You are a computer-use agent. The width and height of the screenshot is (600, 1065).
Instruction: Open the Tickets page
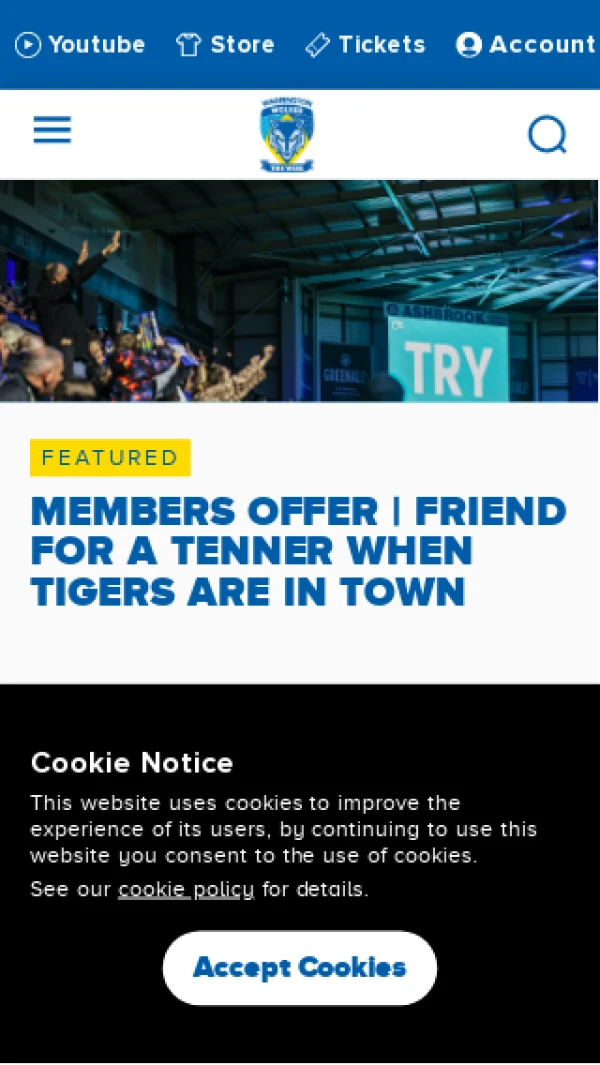[365, 45]
